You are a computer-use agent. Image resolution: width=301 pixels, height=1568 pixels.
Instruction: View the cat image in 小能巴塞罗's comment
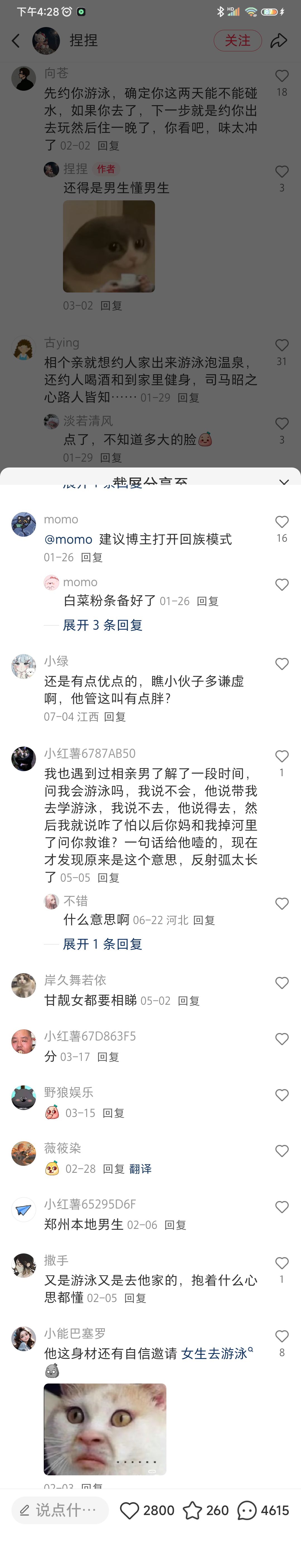(x=105, y=1429)
